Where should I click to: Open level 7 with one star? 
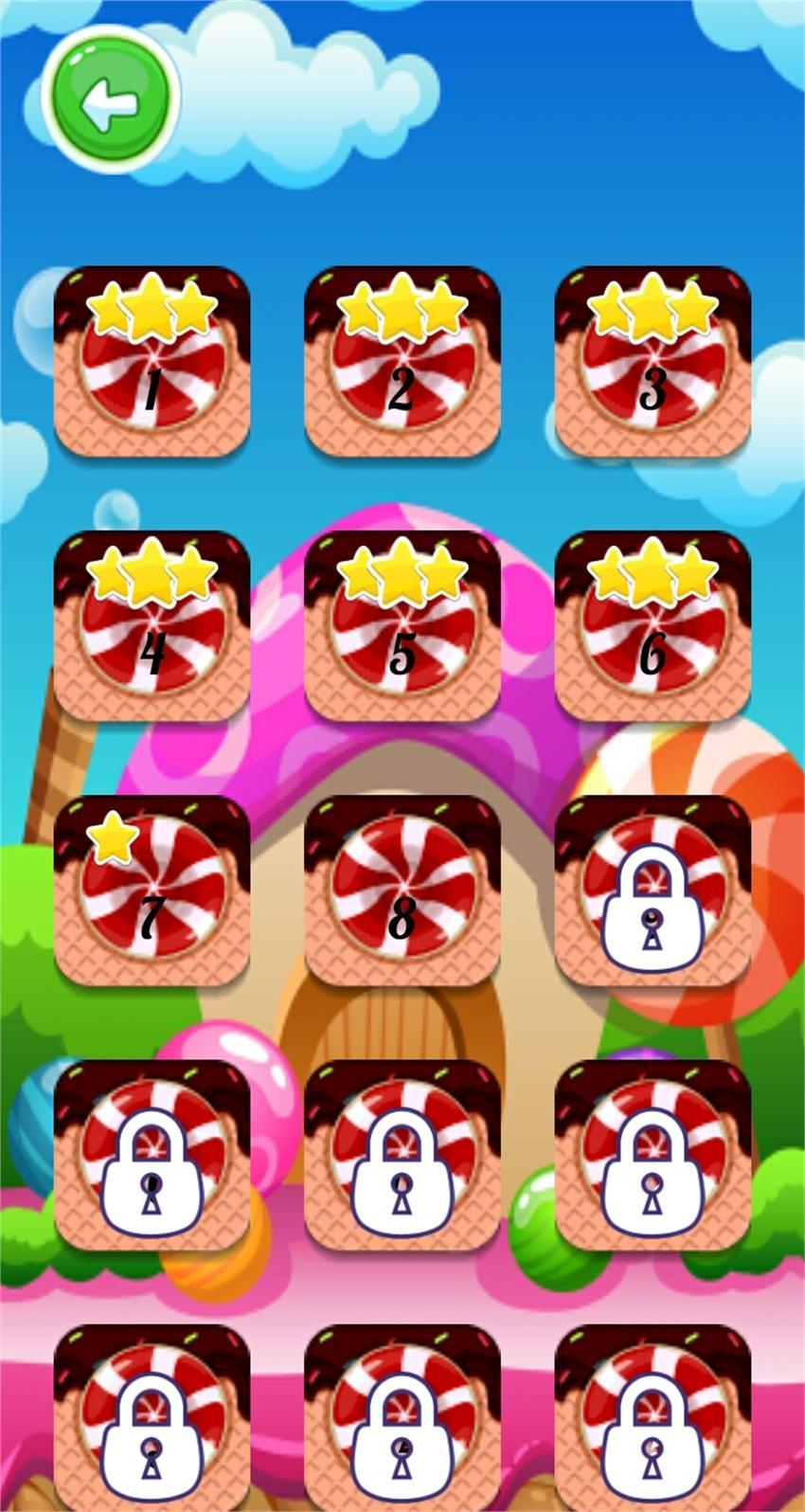coord(152,891)
